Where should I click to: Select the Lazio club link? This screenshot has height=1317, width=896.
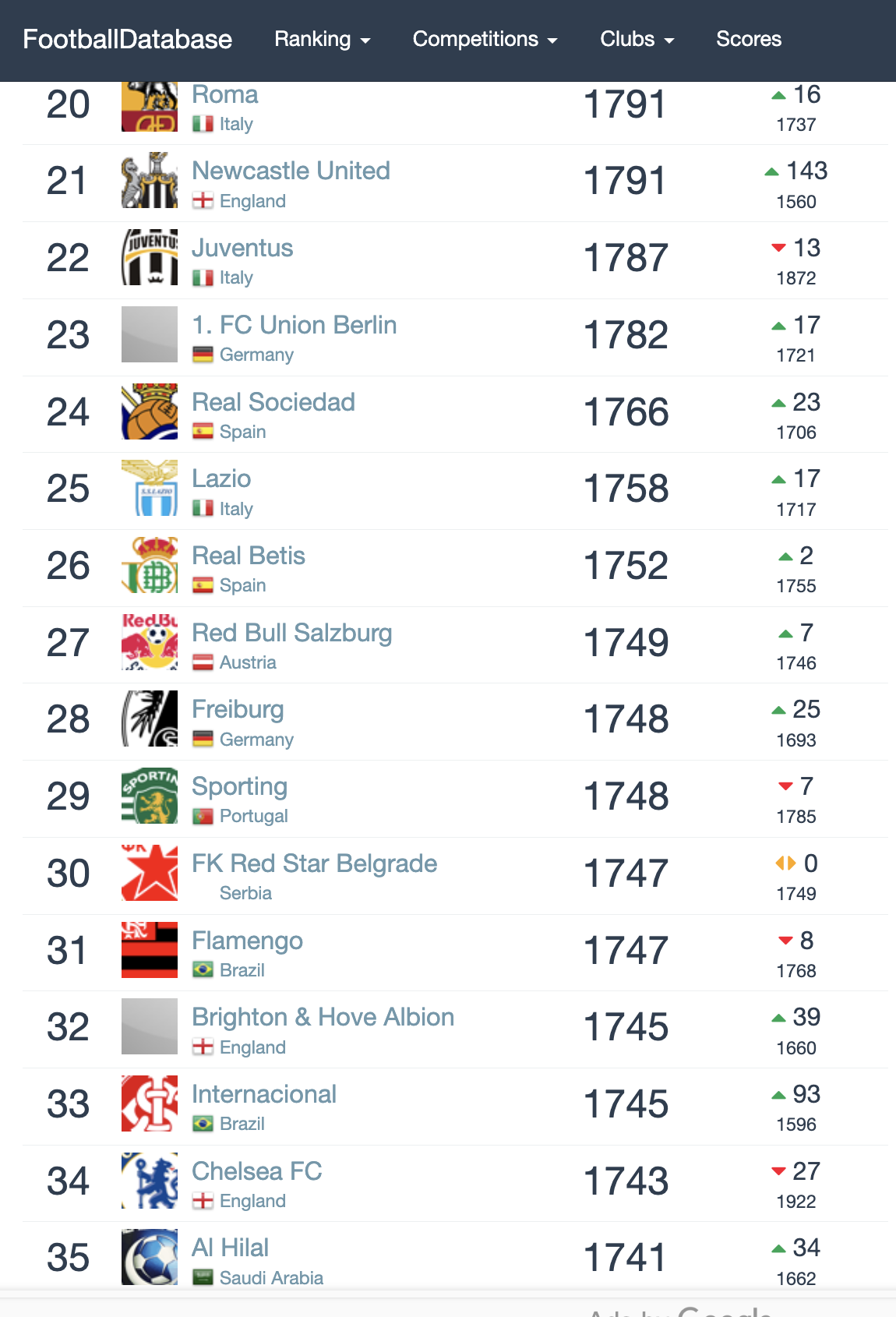(x=221, y=478)
